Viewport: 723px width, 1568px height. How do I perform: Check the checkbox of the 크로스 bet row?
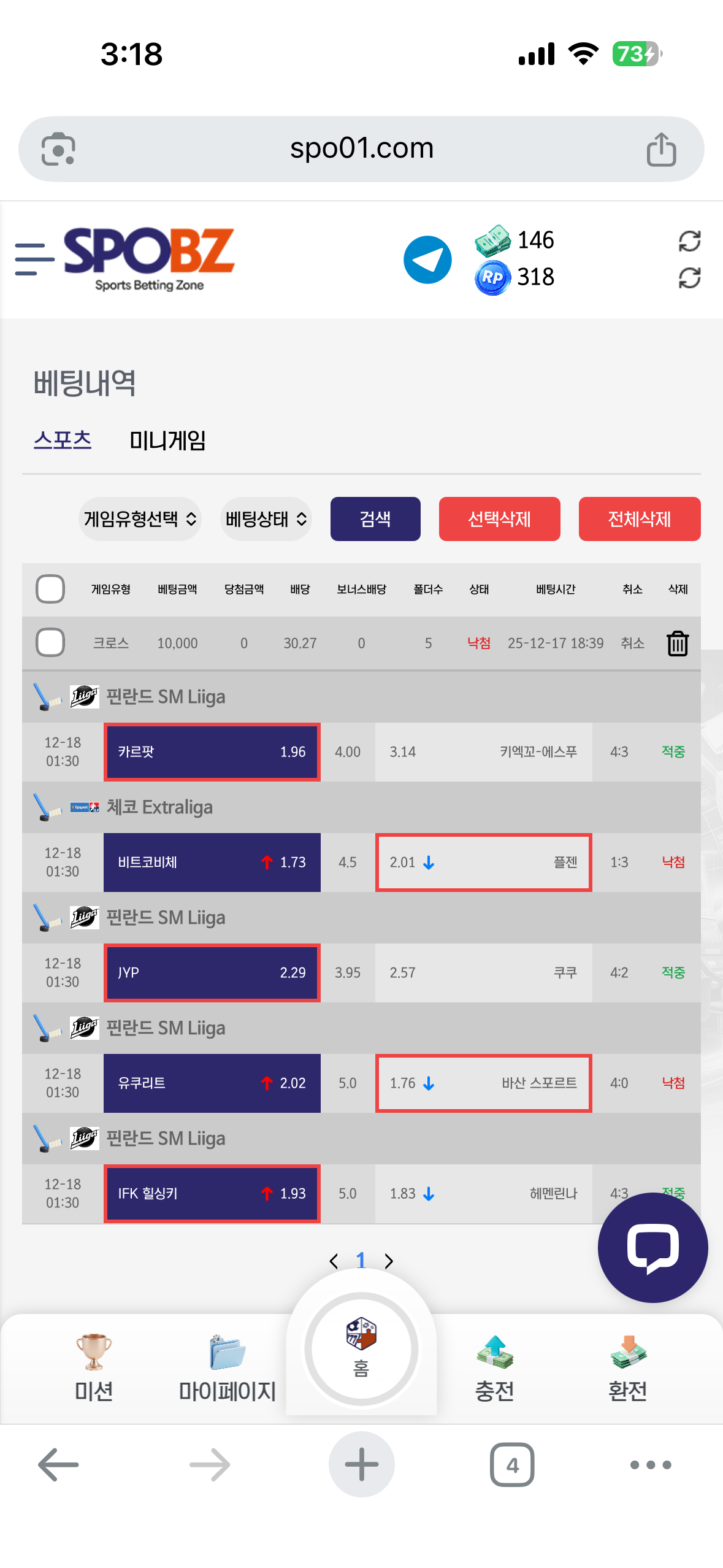(50, 643)
